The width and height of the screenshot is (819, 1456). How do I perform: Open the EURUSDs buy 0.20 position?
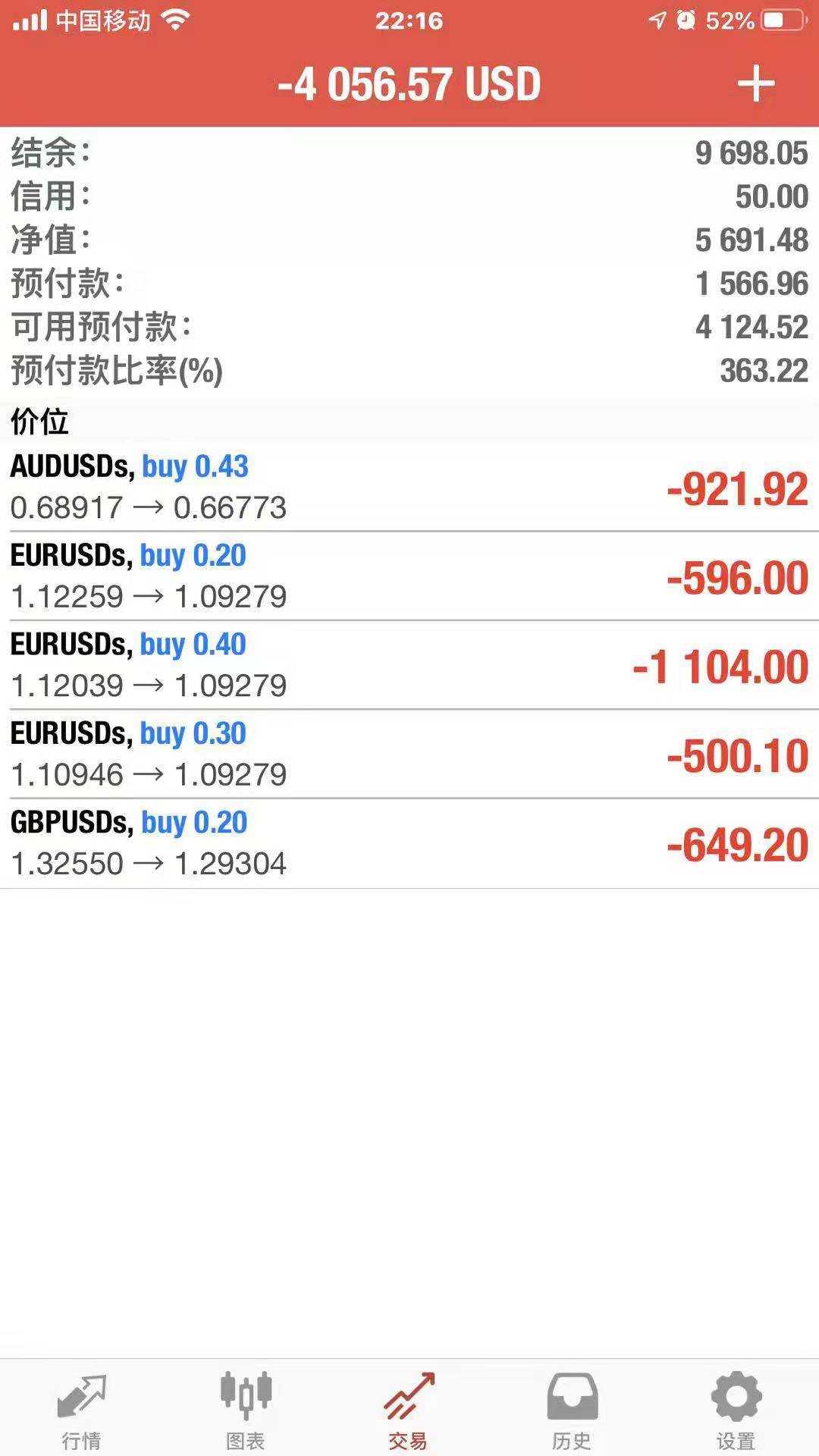[409, 576]
